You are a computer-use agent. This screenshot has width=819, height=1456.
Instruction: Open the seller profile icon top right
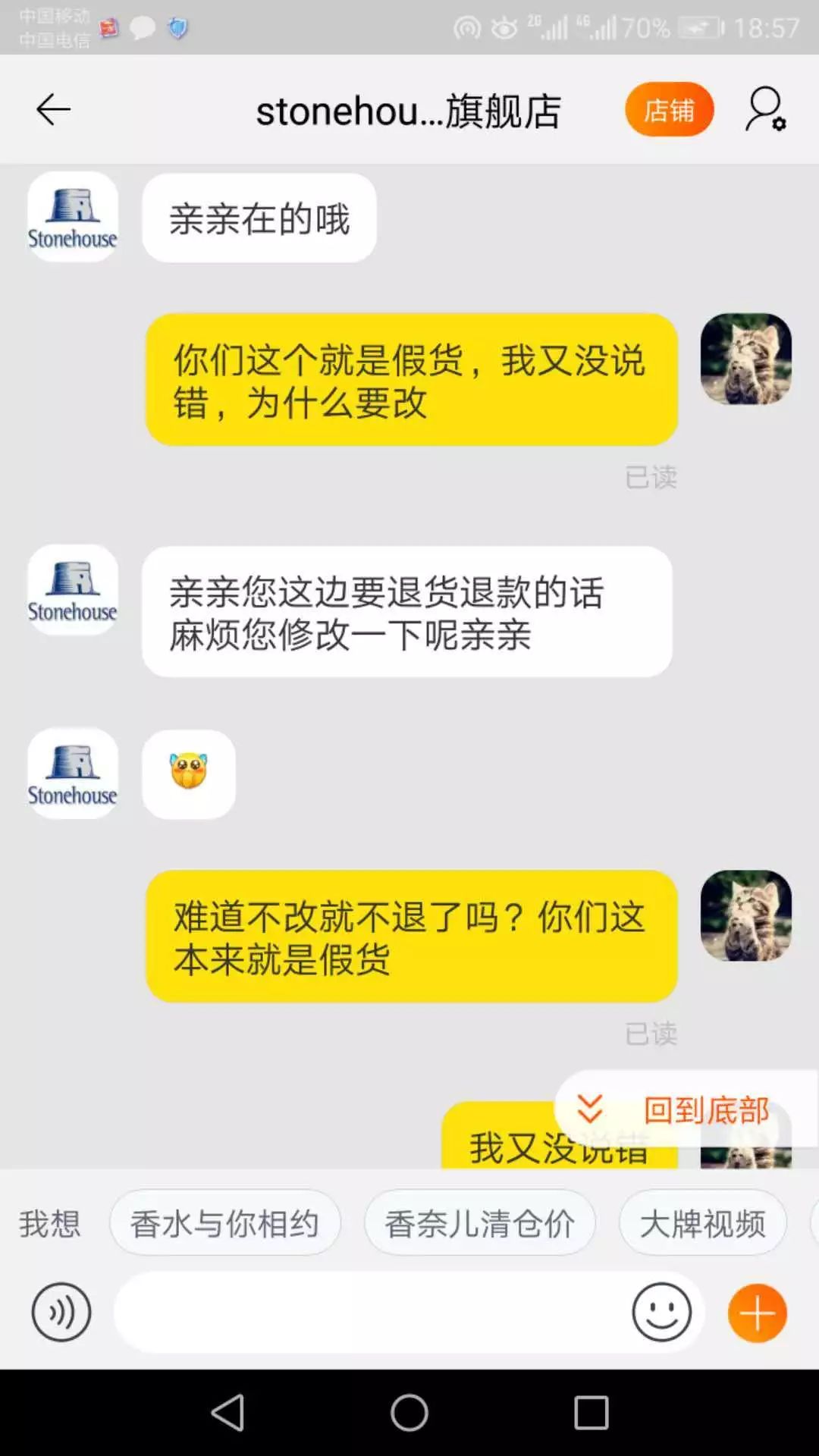tap(764, 109)
